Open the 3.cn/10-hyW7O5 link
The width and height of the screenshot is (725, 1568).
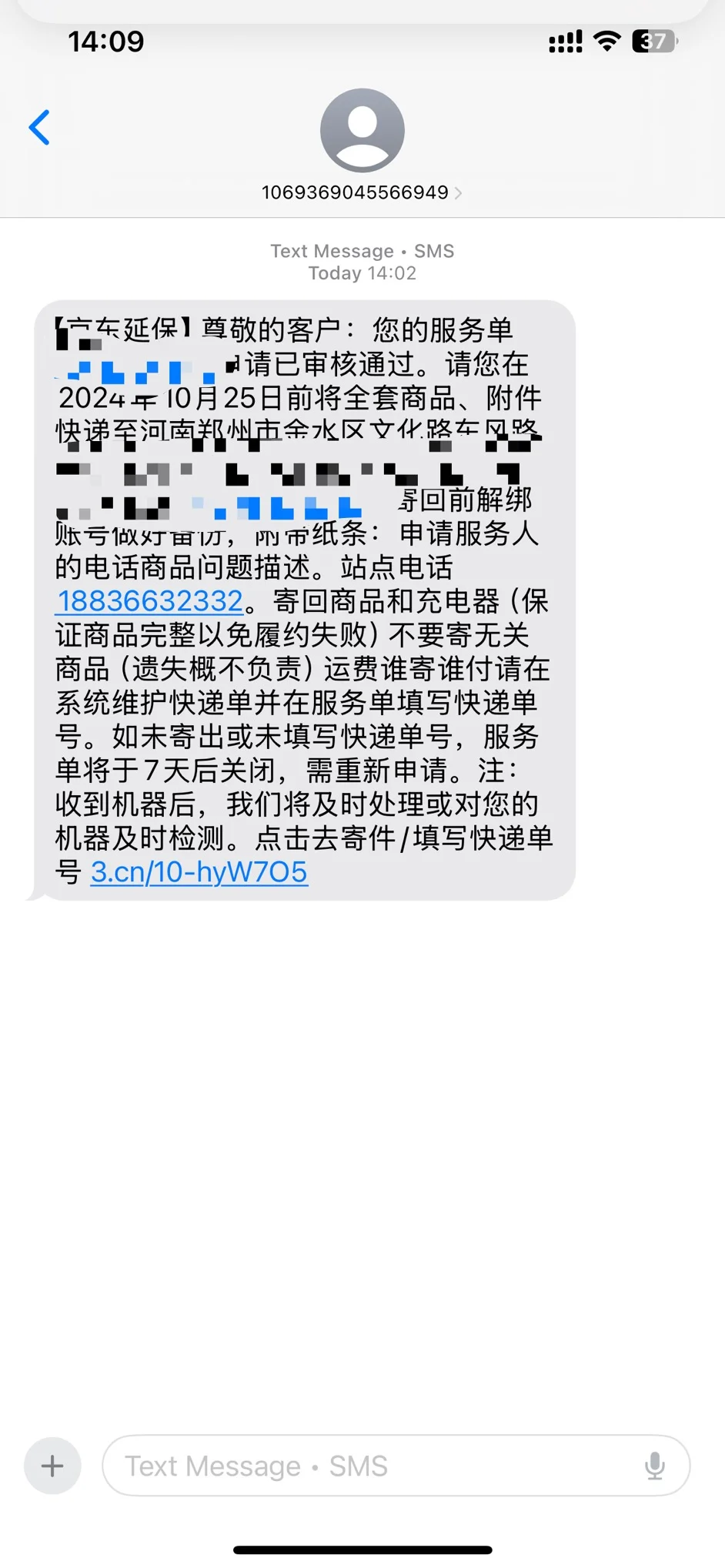[x=199, y=872]
